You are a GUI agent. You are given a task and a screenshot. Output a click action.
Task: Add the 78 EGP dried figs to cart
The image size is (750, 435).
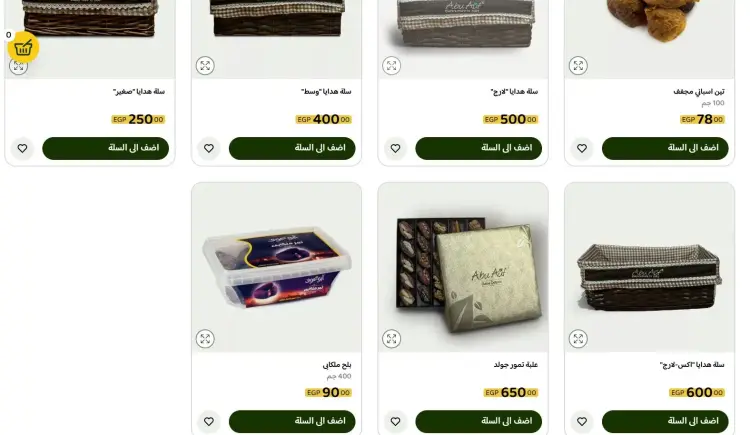[x=665, y=148]
